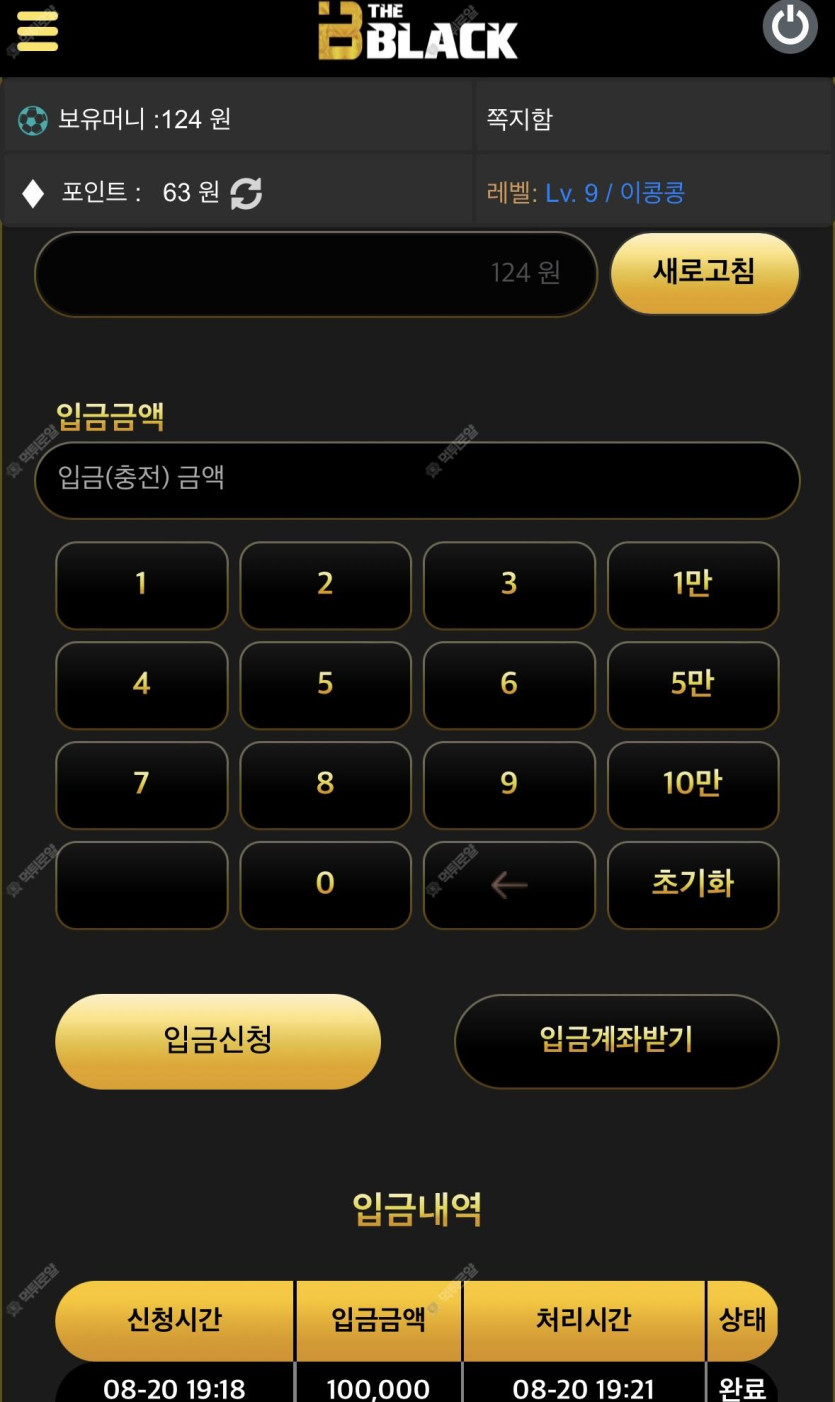Image resolution: width=835 pixels, height=1402 pixels.
Task: Delete last digit with the back arrow
Action: (x=509, y=884)
